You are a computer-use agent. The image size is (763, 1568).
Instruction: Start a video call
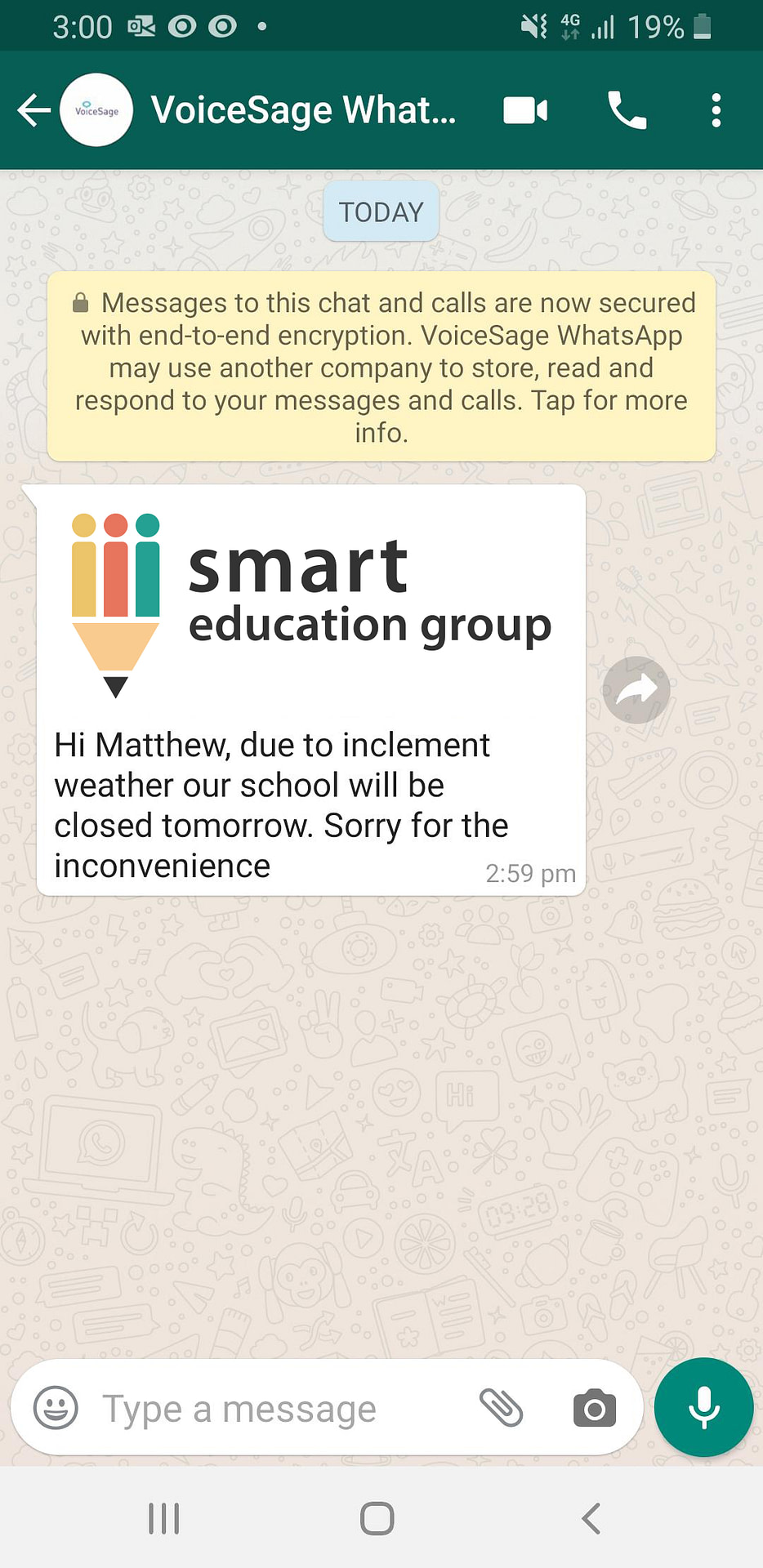[x=525, y=109]
